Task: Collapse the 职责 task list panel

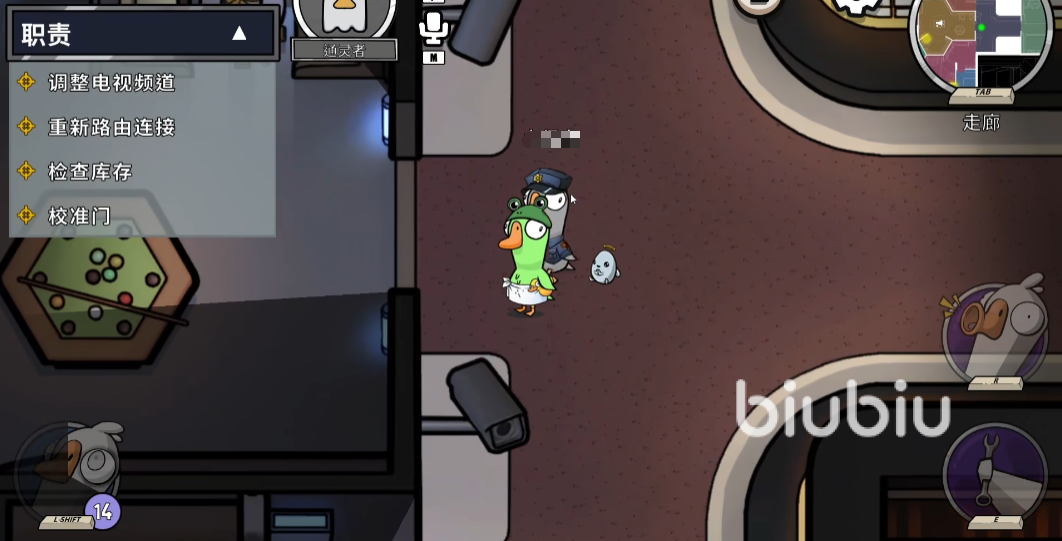Action: 239,34
